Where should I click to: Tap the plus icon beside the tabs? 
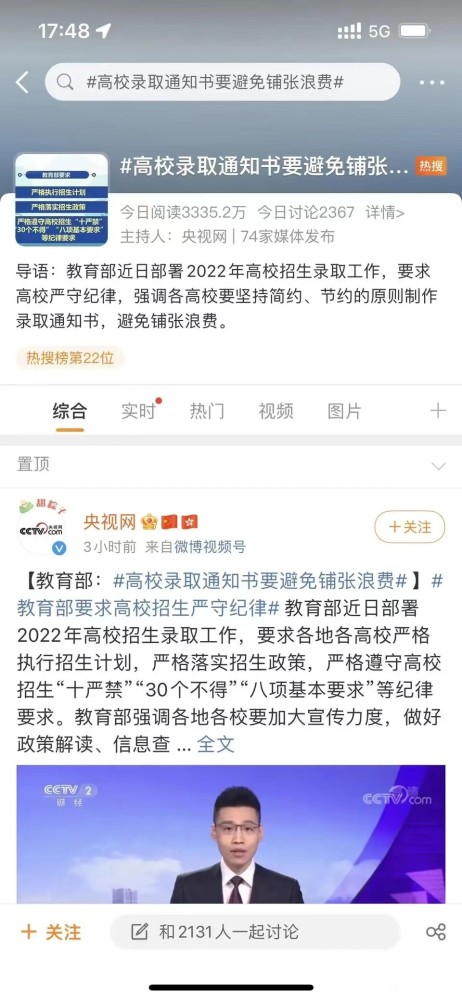(438, 411)
